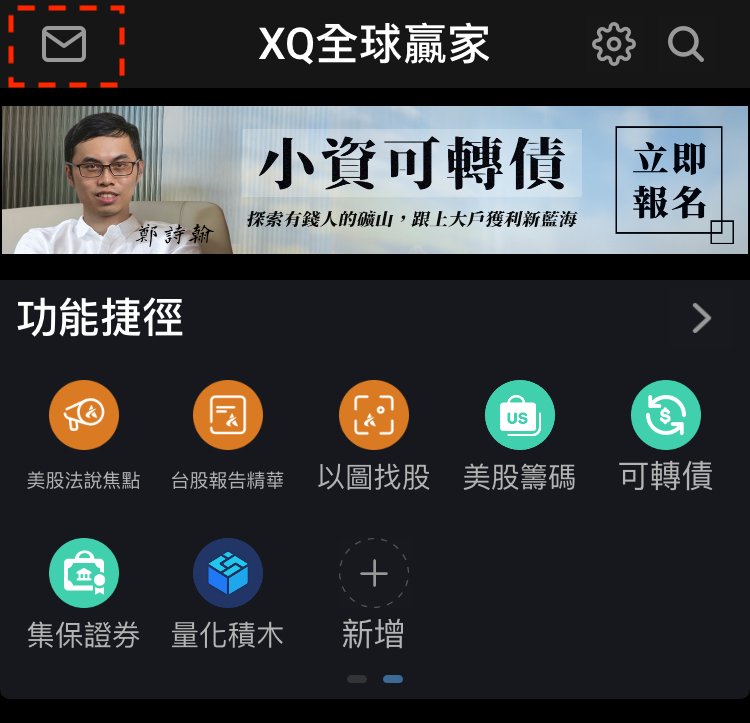Launch 以圖找股 feature
750x723 pixels.
[x=373, y=416]
